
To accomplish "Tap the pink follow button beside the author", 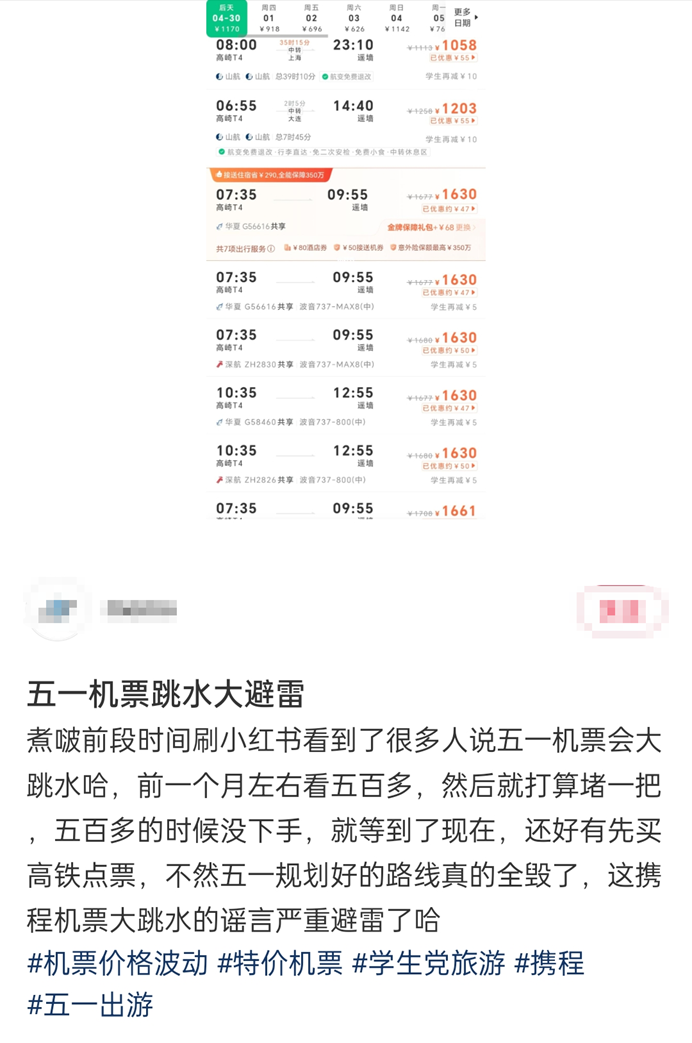I will tap(621, 609).
